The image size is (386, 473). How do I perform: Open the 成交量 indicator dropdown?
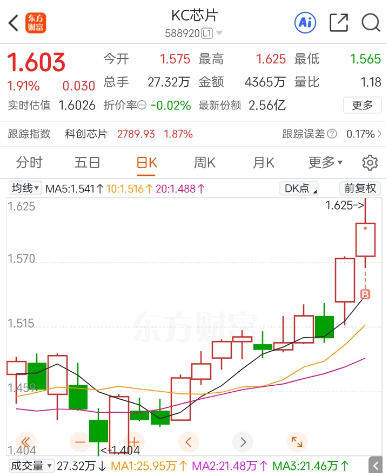31,465
